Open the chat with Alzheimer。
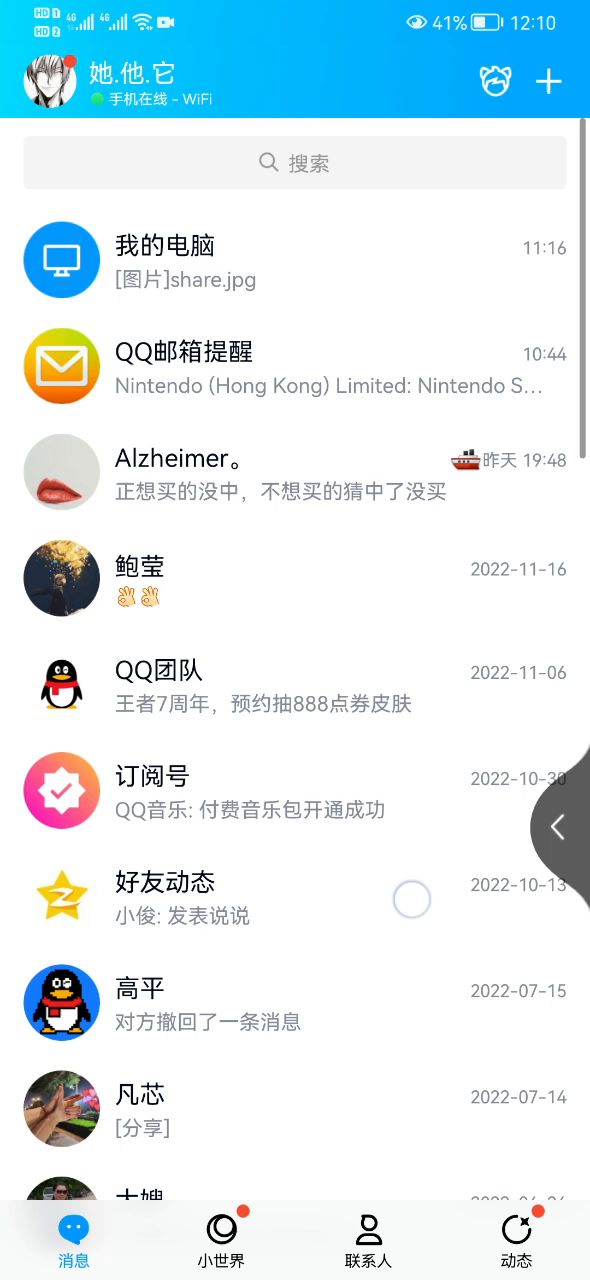 point(295,472)
